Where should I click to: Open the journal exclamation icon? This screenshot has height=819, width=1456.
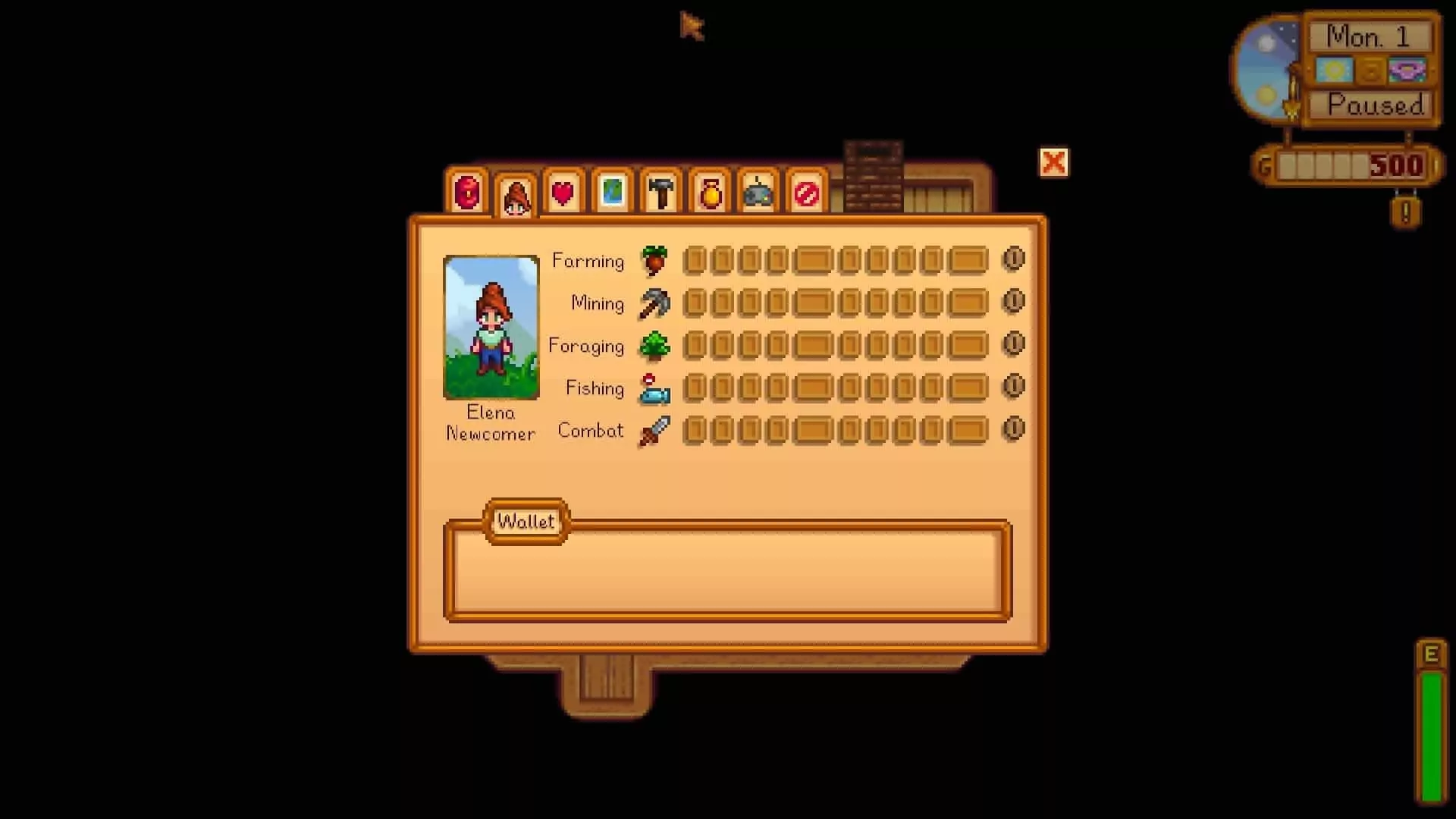click(1405, 213)
